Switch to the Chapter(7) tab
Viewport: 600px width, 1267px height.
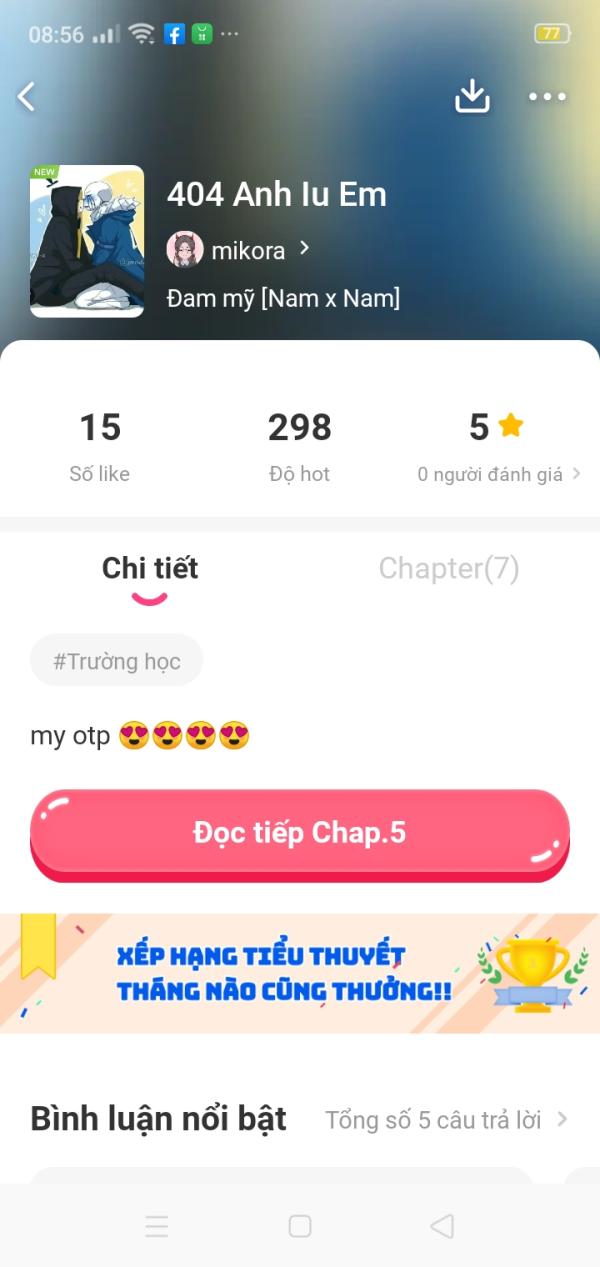coord(448,569)
